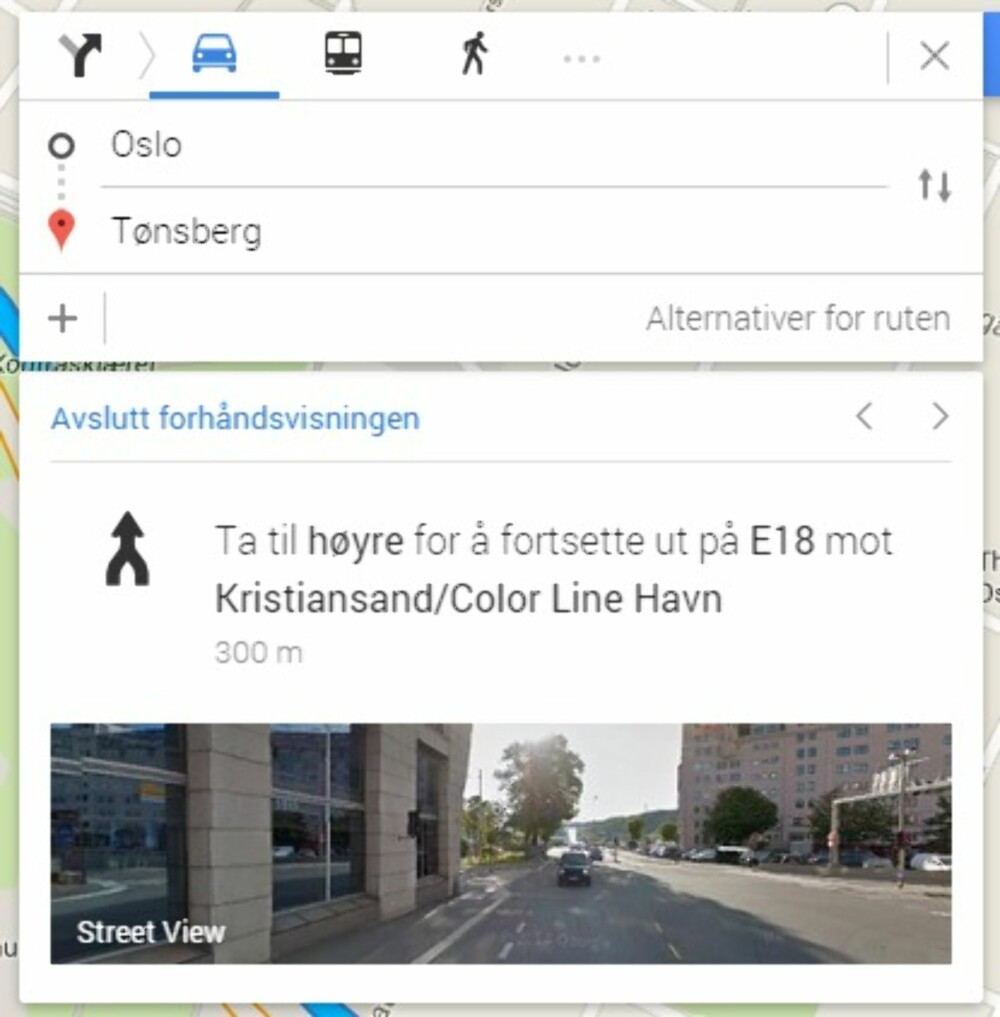Close the directions panel
1000x1017 pixels.
[x=934, y=56]
